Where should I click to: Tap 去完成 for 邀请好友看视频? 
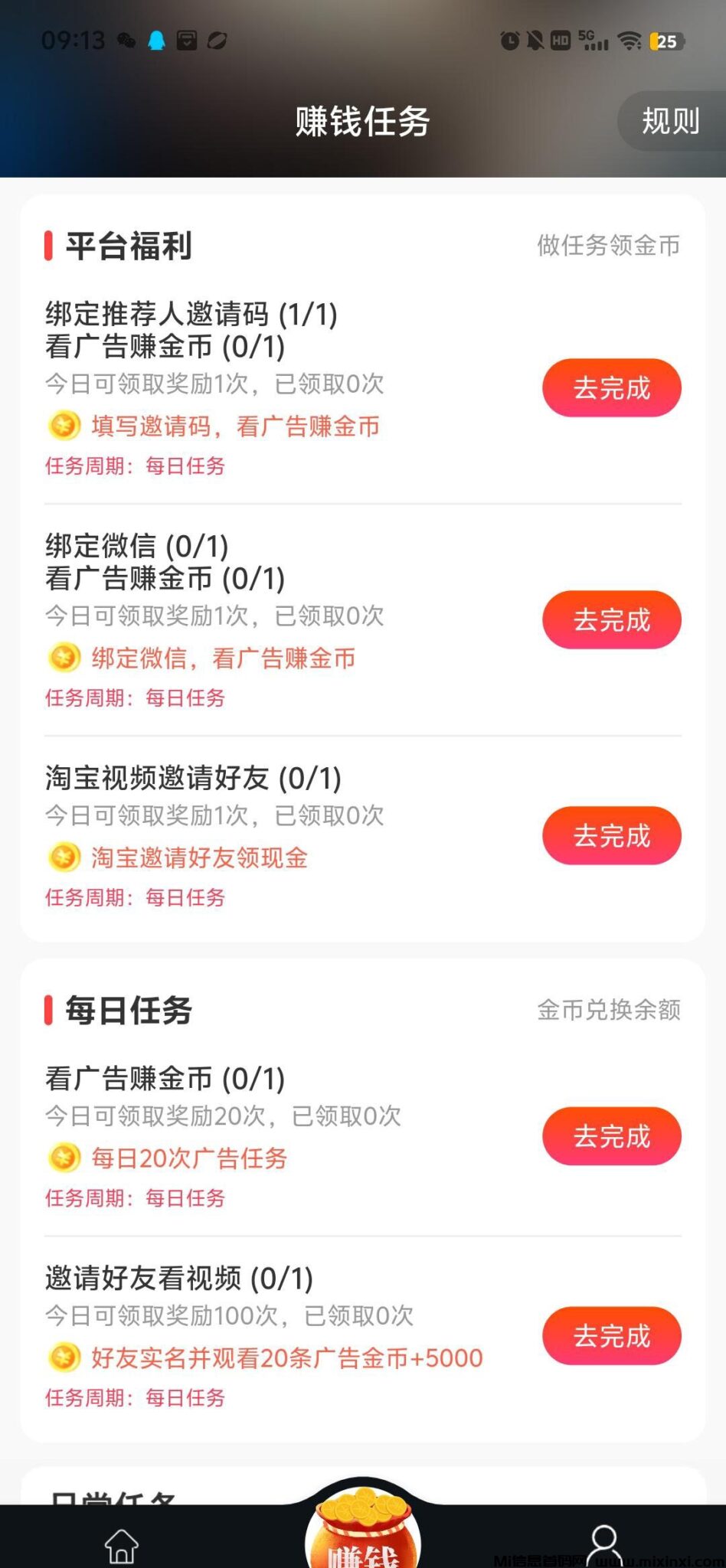[x=611, y=1336]
